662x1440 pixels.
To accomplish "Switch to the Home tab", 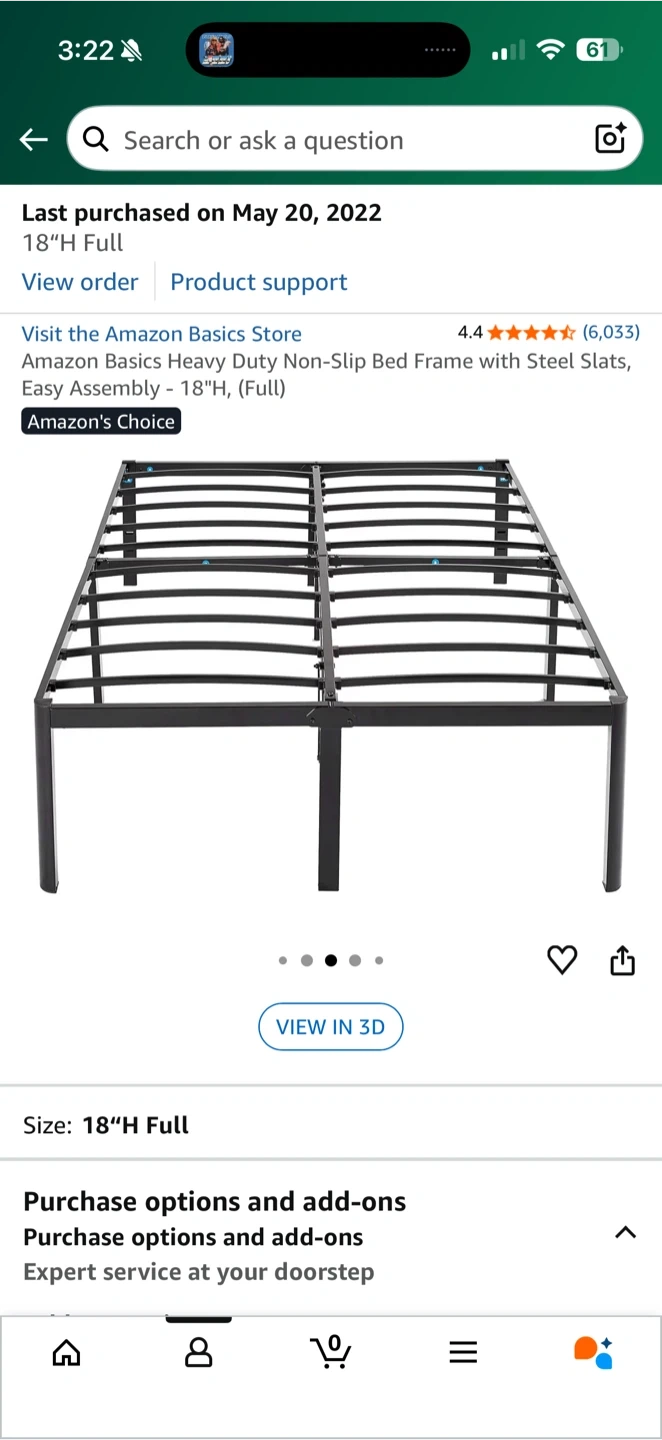I will [x=66, y=1353].
